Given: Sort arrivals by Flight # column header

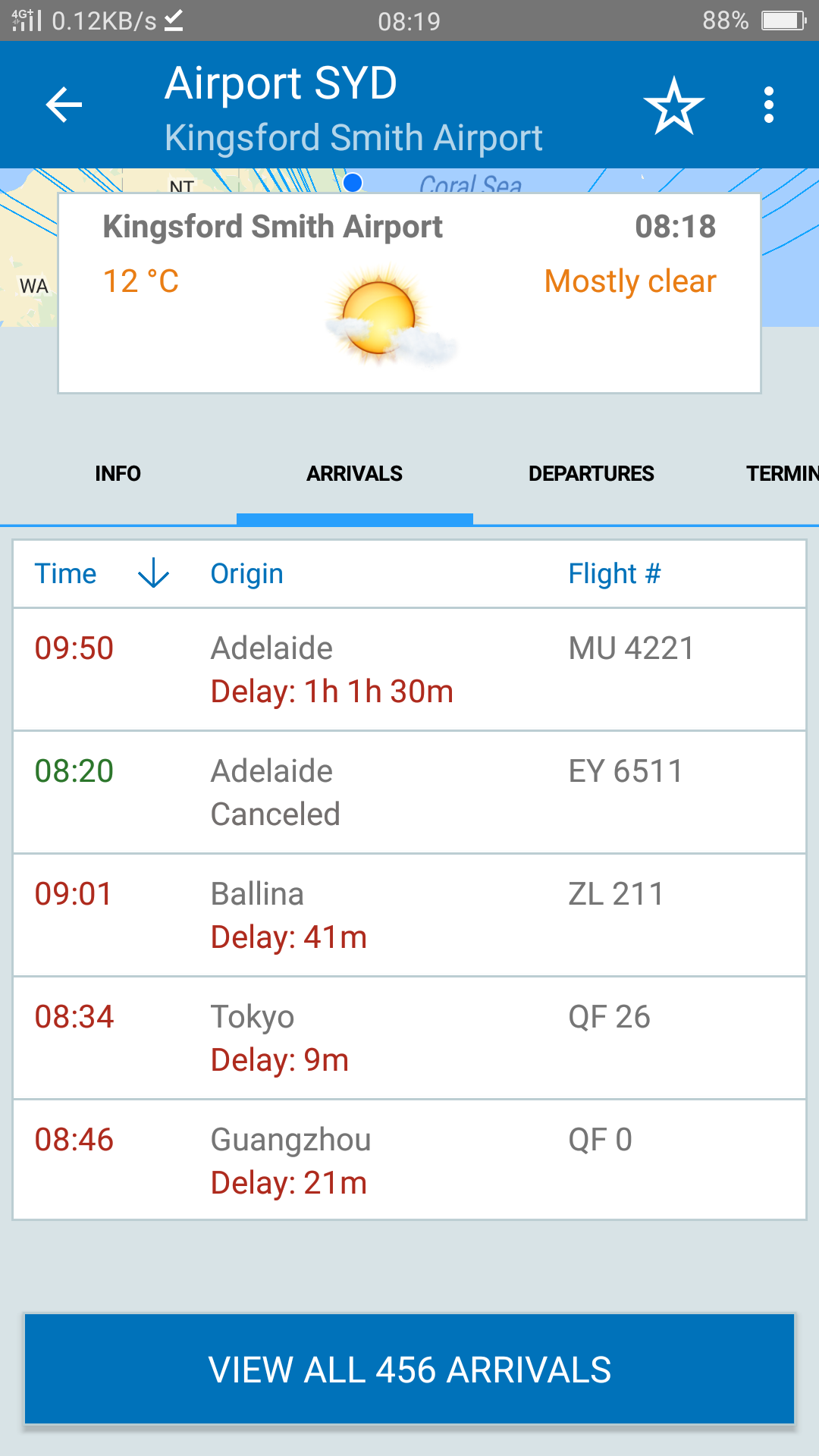Looking at the screenshot, I should click(614, 574).
